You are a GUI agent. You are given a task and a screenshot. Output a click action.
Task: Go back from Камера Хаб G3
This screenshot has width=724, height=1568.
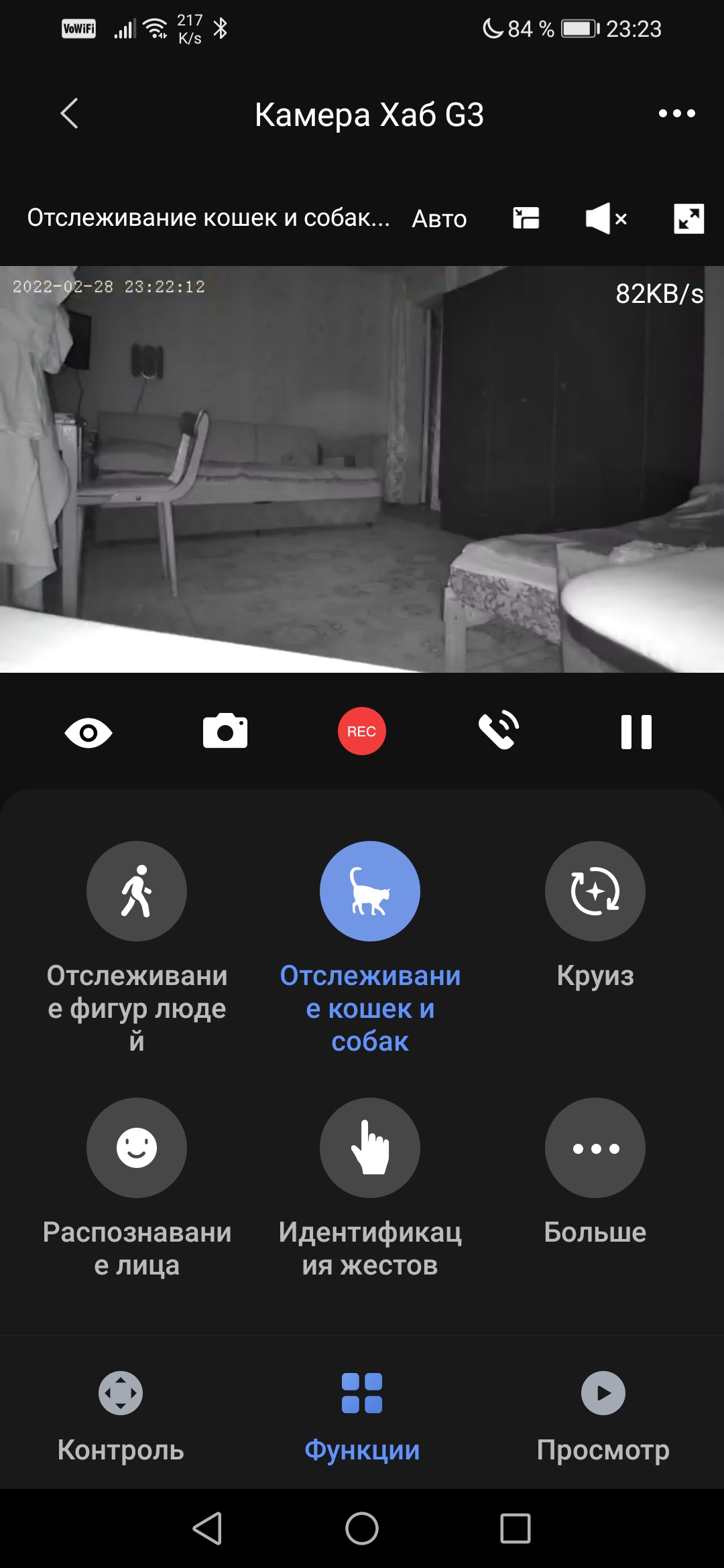tap(70, 113)
